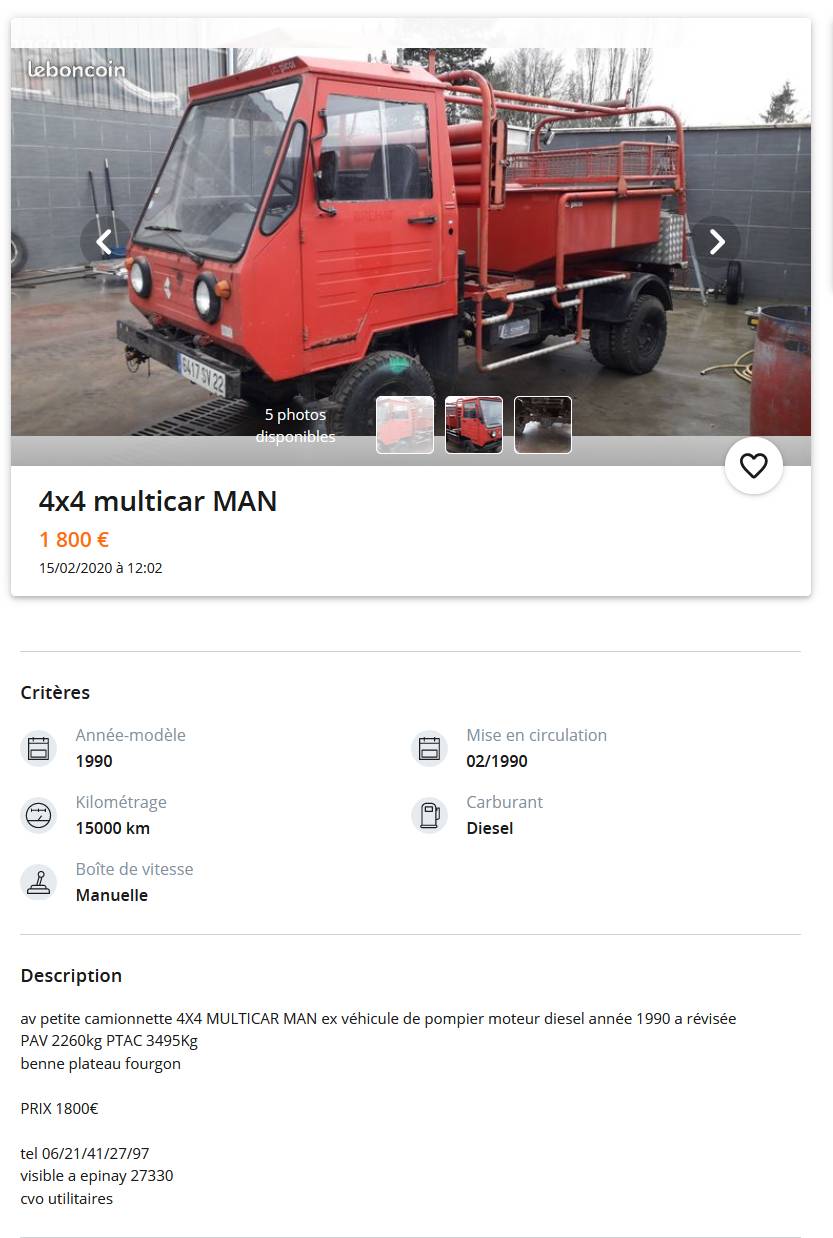Select the first photo thumbnail

pos(405,425)
